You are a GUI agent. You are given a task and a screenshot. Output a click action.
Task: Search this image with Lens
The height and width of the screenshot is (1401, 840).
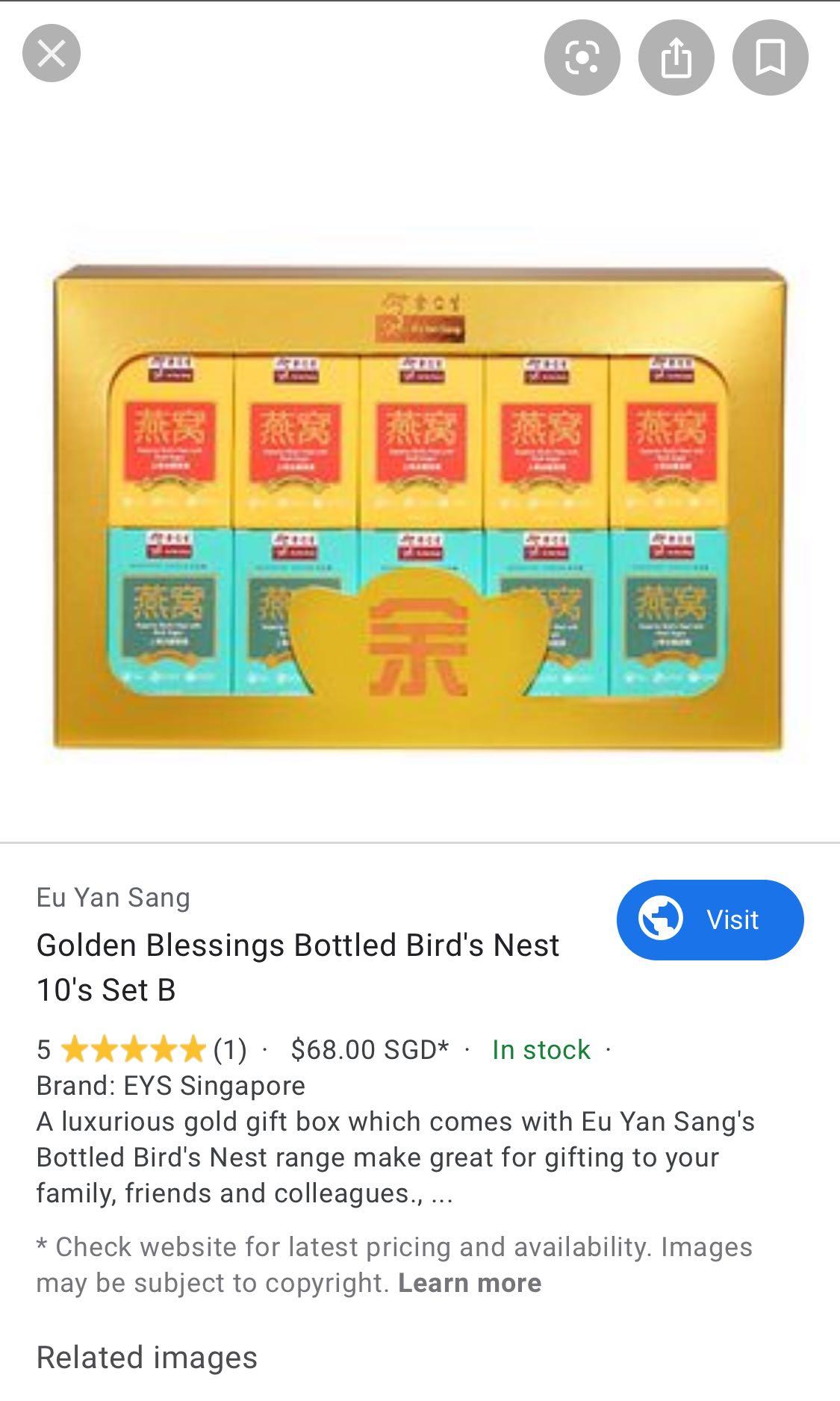[x=582, y=58]
